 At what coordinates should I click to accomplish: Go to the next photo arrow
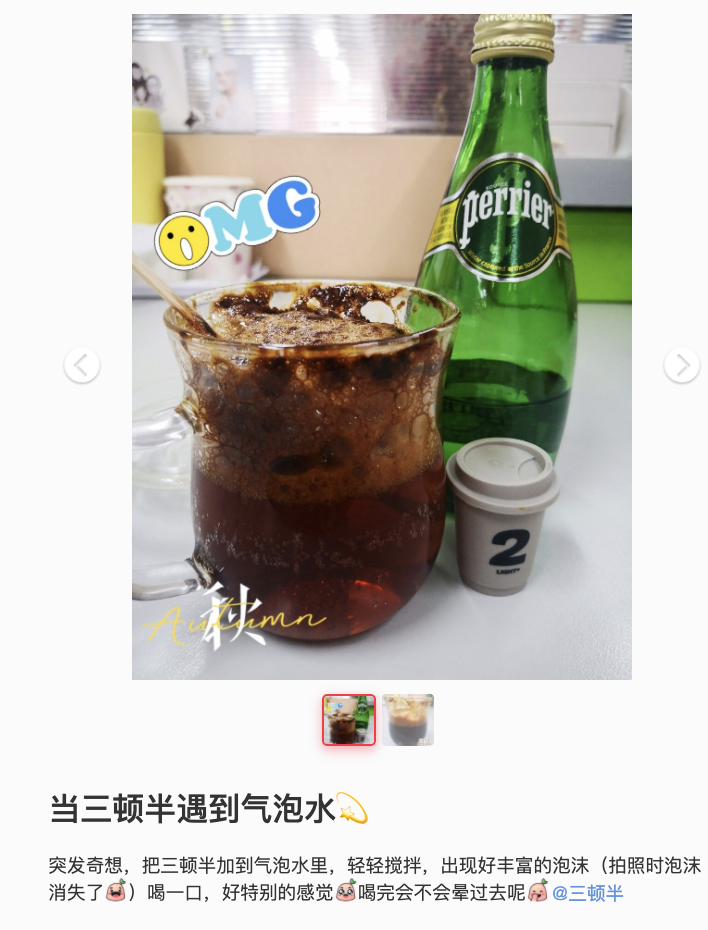click(x=681, y=365)
